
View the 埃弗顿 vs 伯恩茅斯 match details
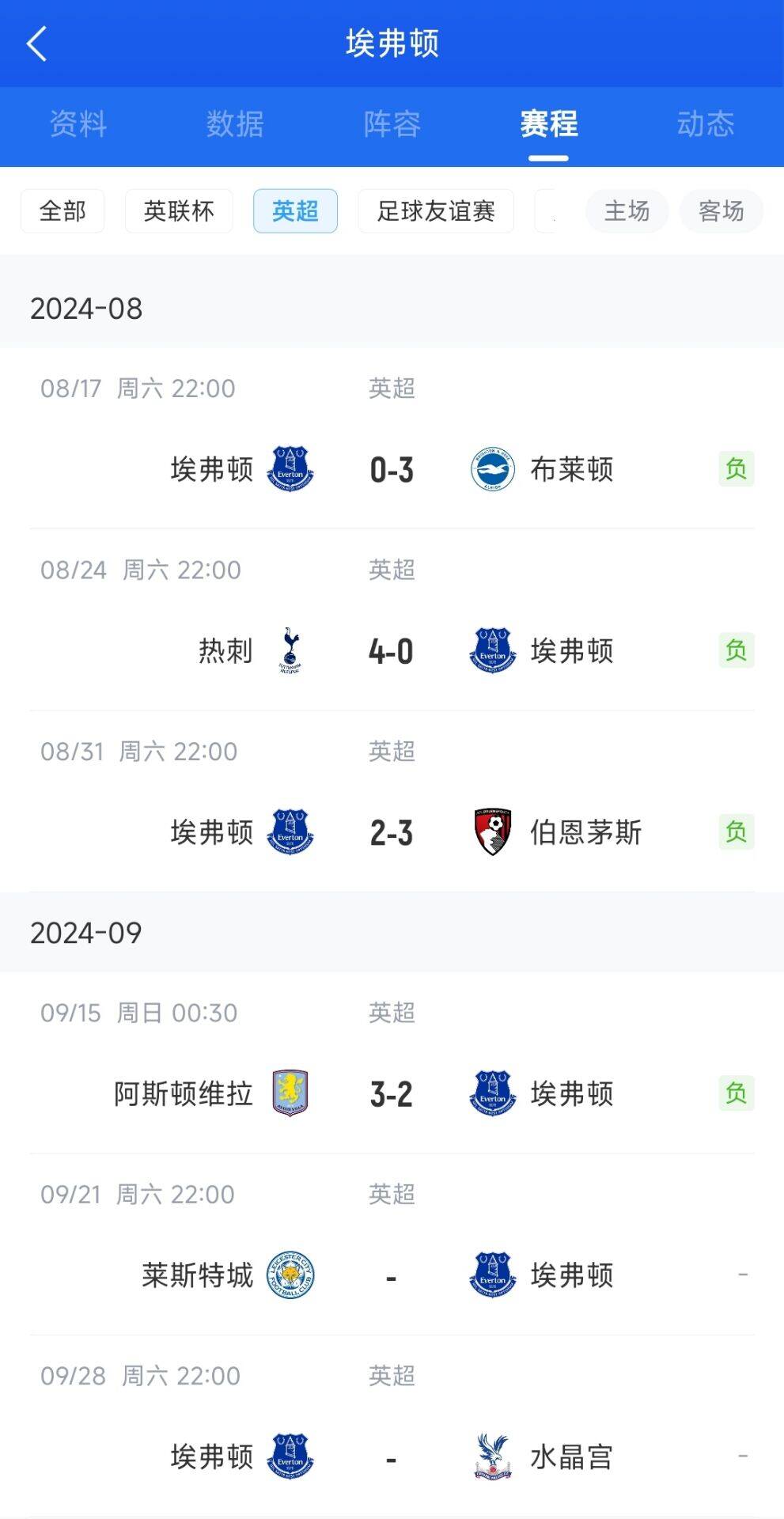click(392, 832)
